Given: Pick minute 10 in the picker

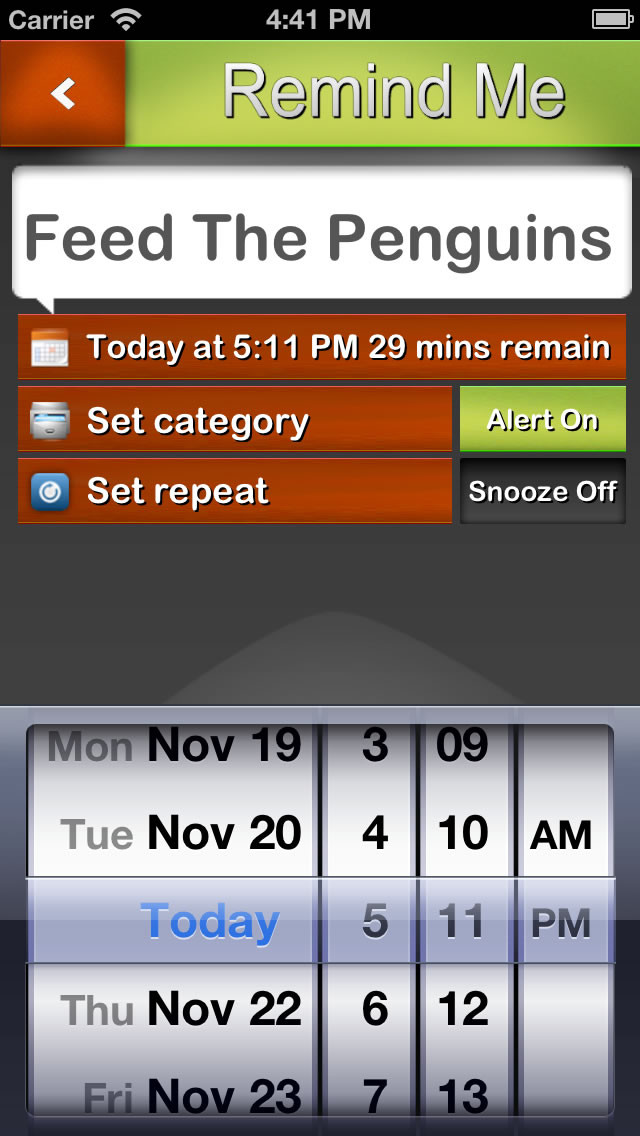Looking at the screenshot, I should [463, 832].
